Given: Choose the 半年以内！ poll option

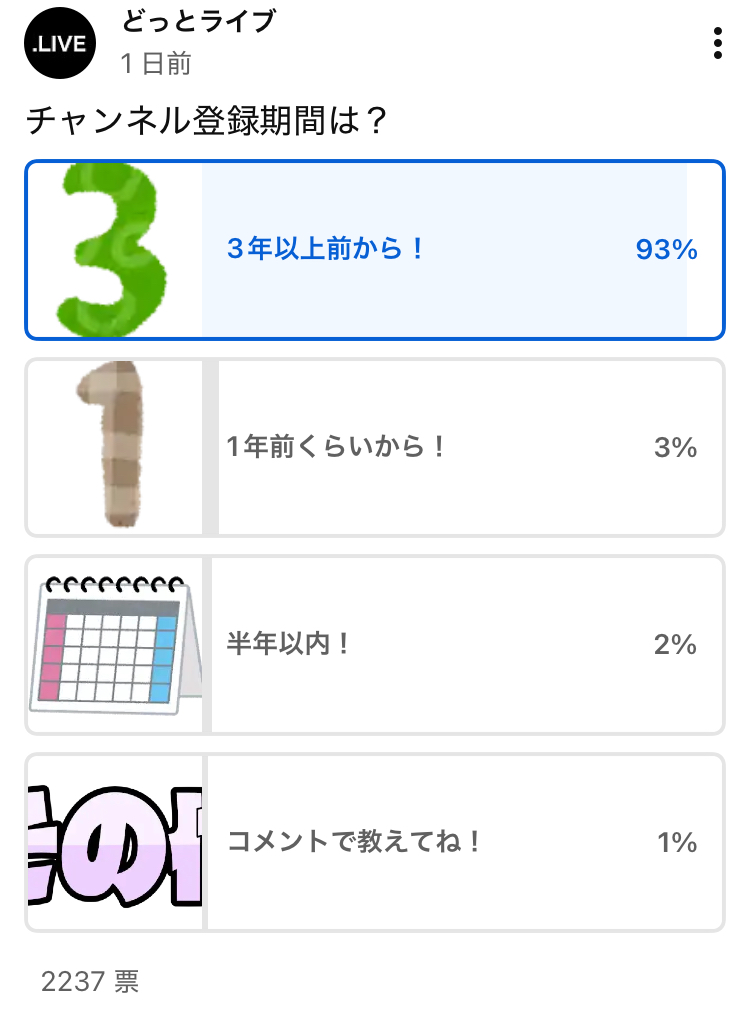Looking at the screenshot, I should pos(375,645).
